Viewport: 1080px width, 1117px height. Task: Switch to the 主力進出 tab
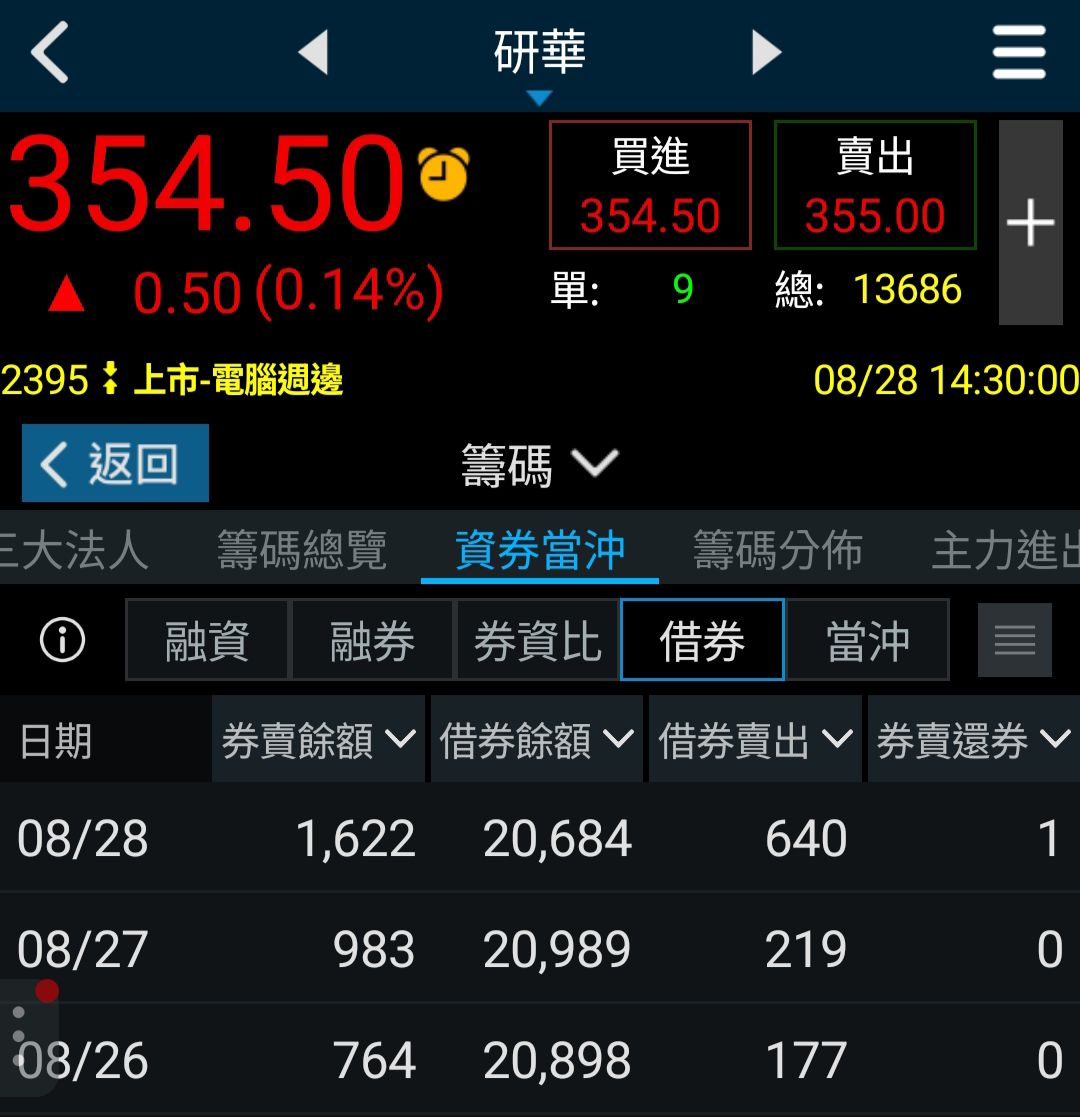click(1005, 550)
